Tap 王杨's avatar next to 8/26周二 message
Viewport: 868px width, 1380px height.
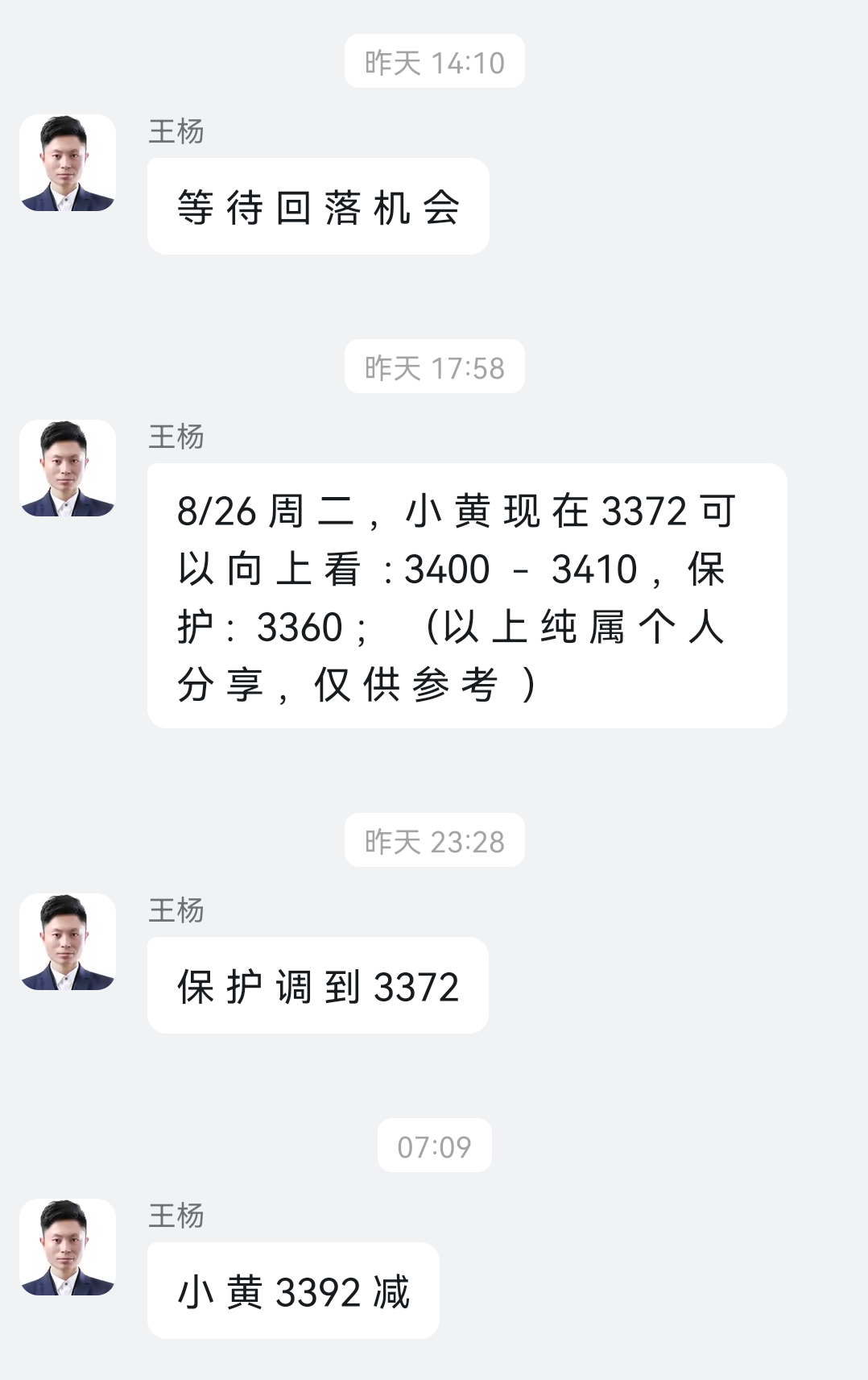[x=68, y=468]
